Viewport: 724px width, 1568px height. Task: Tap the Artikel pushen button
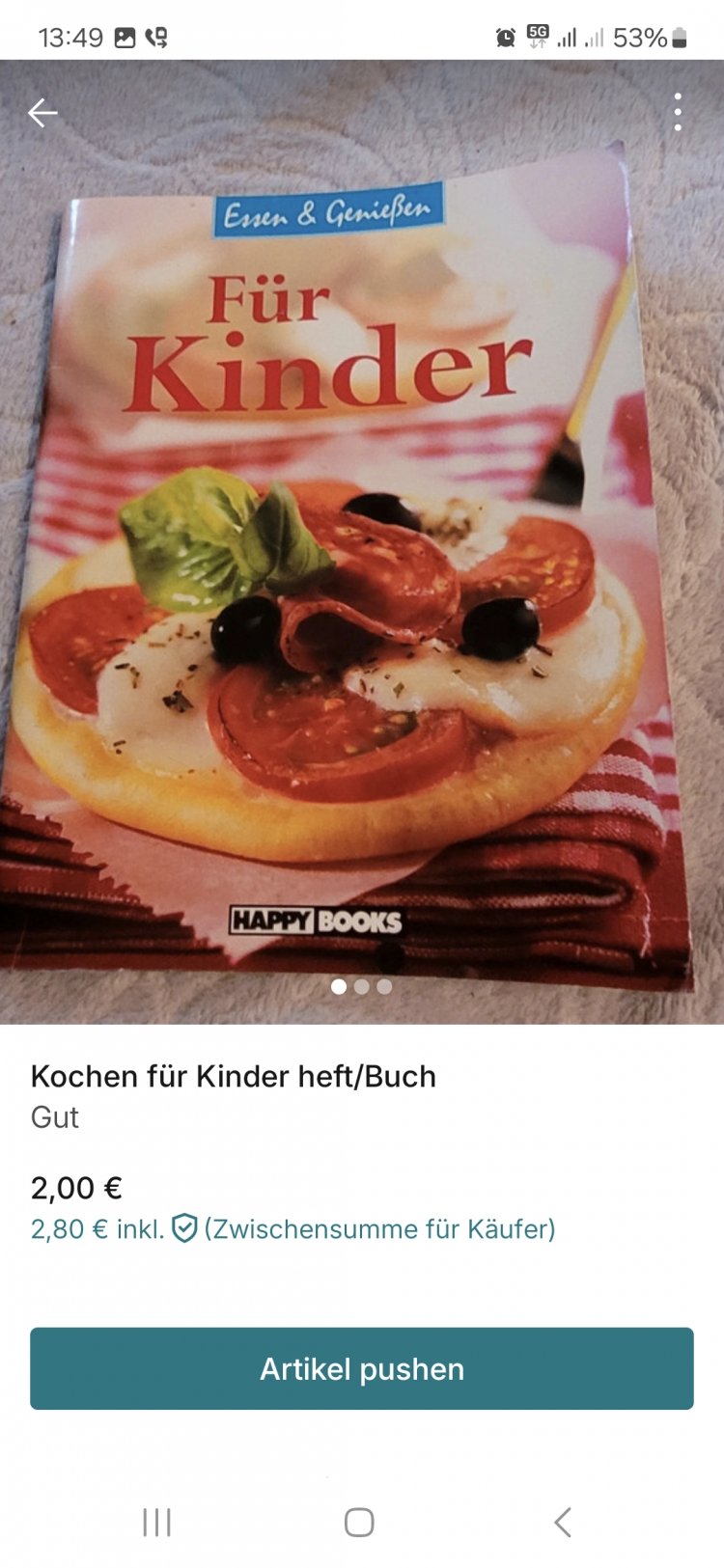362,1368
